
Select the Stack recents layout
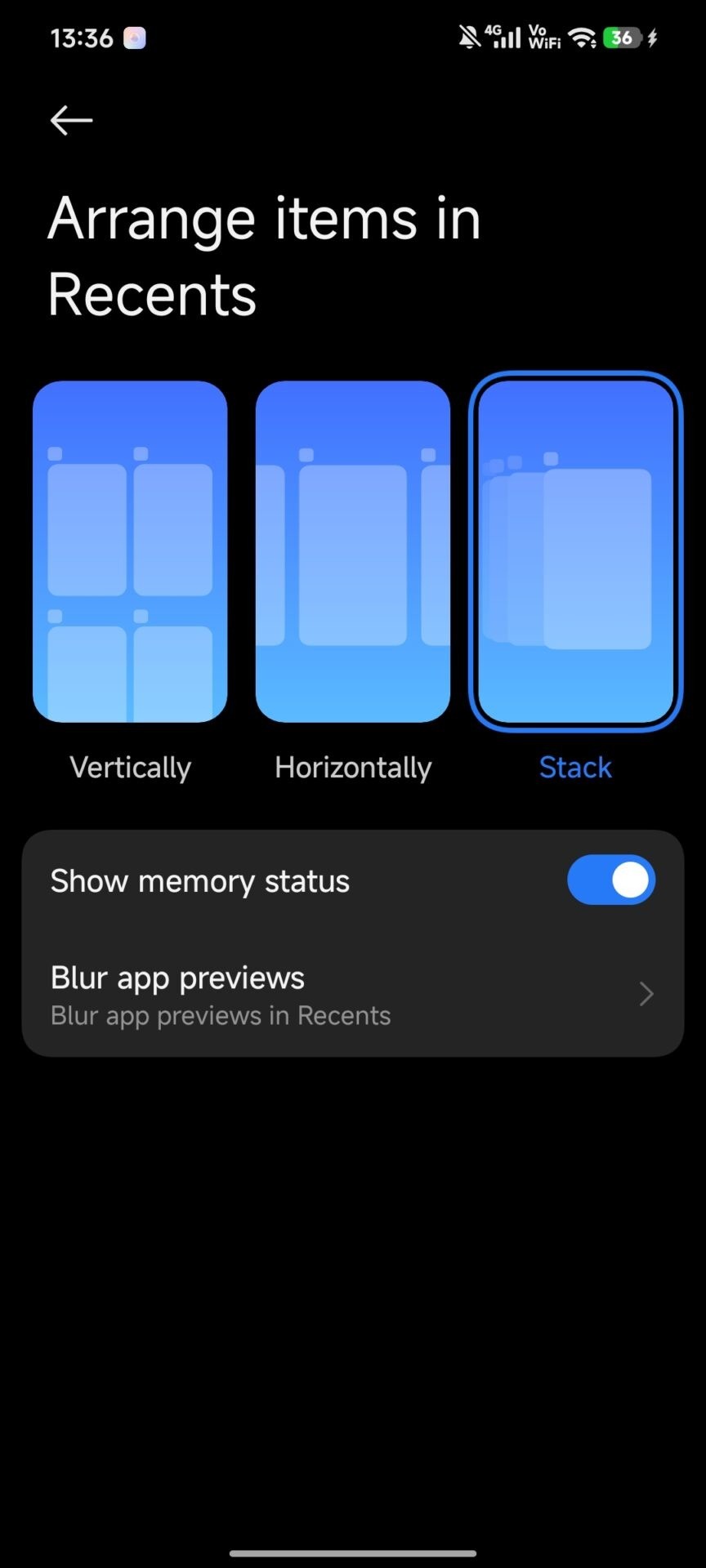(576, 551)
